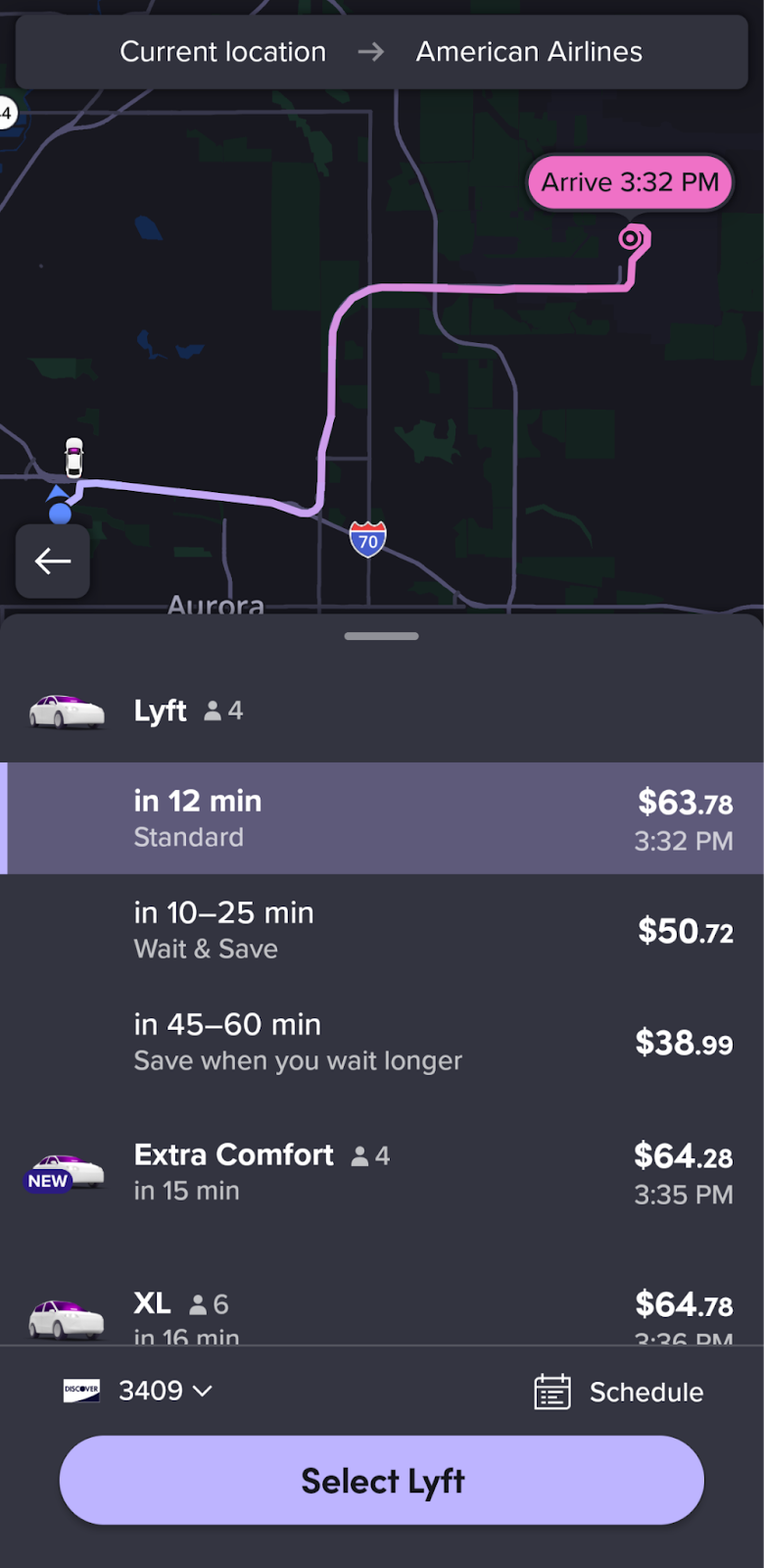Choose the Wait & Save ride option
This screenshot has height=1568, width=764.
pos(382,929)
